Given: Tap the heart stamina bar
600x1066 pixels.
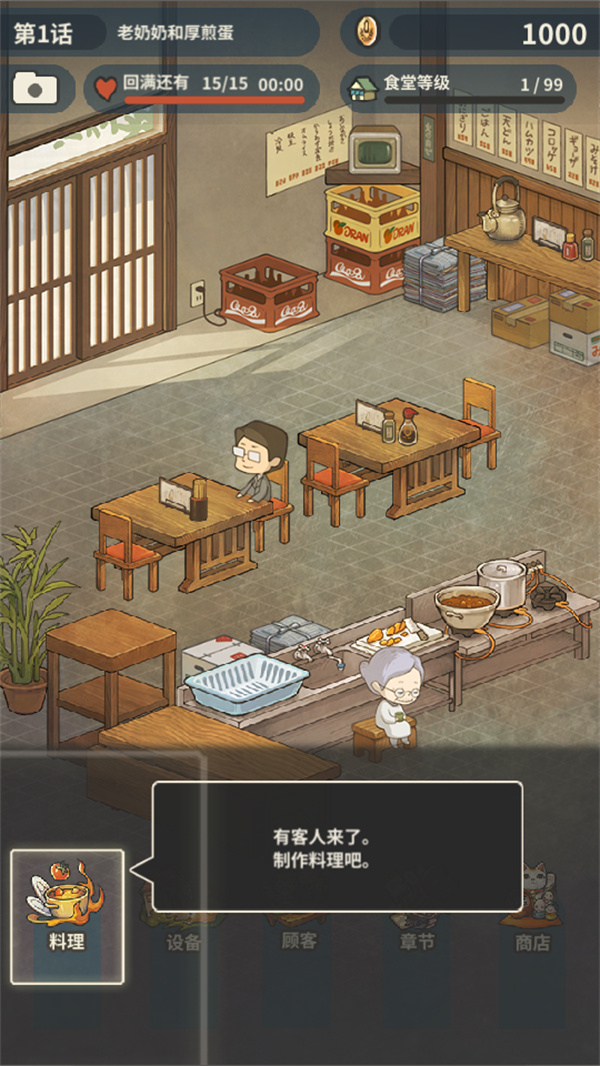Looking at the screenshot, I should pos(202,88).
